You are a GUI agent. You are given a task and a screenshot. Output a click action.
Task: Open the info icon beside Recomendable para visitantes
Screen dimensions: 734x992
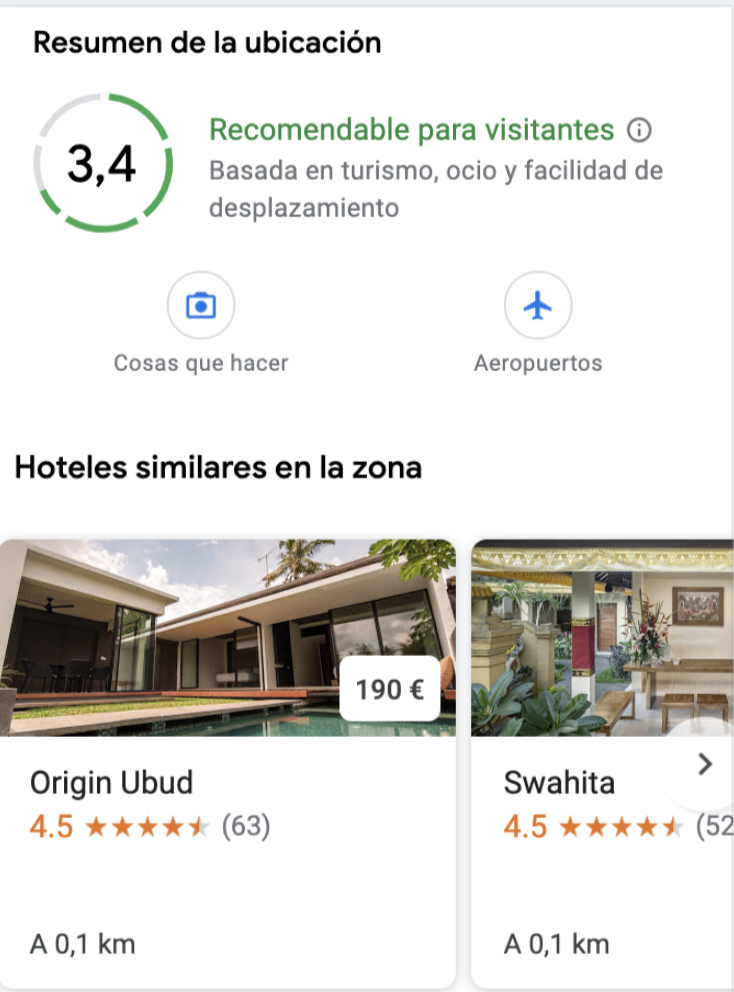639,130
